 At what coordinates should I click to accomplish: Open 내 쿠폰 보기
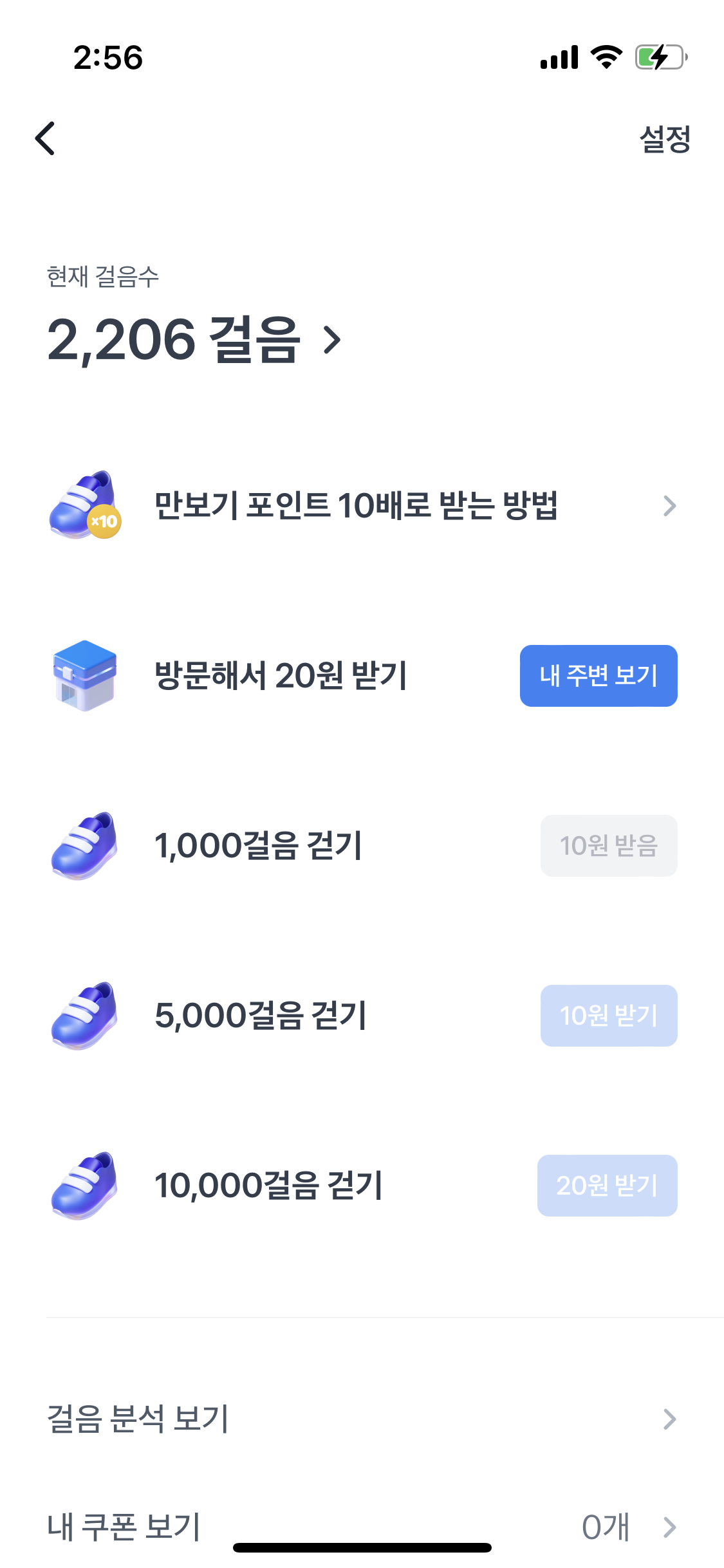pyautogui.click(x=362, y=1527)
